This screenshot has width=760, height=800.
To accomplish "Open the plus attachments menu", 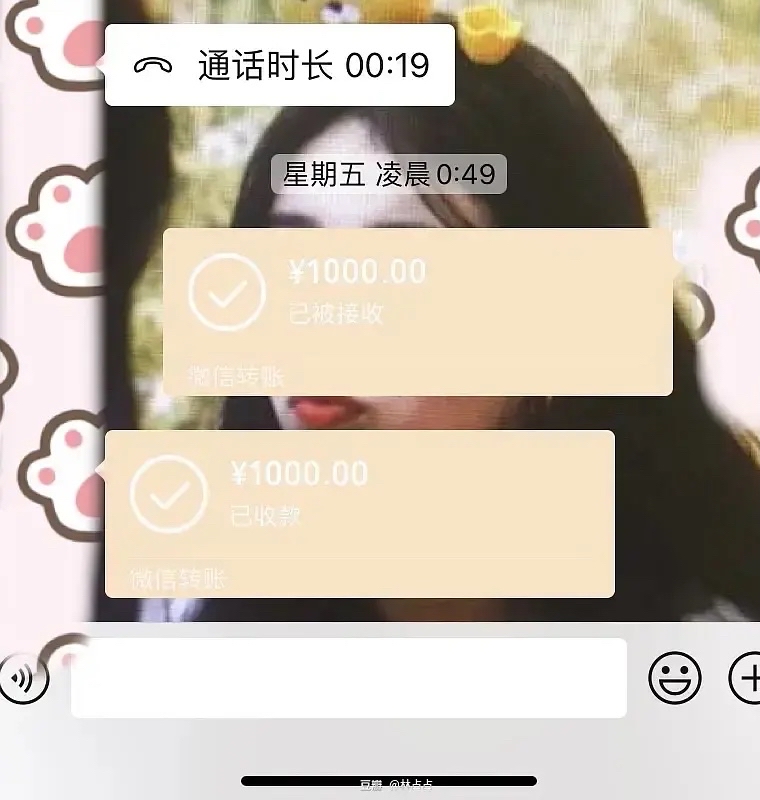I will click(746, 678).
